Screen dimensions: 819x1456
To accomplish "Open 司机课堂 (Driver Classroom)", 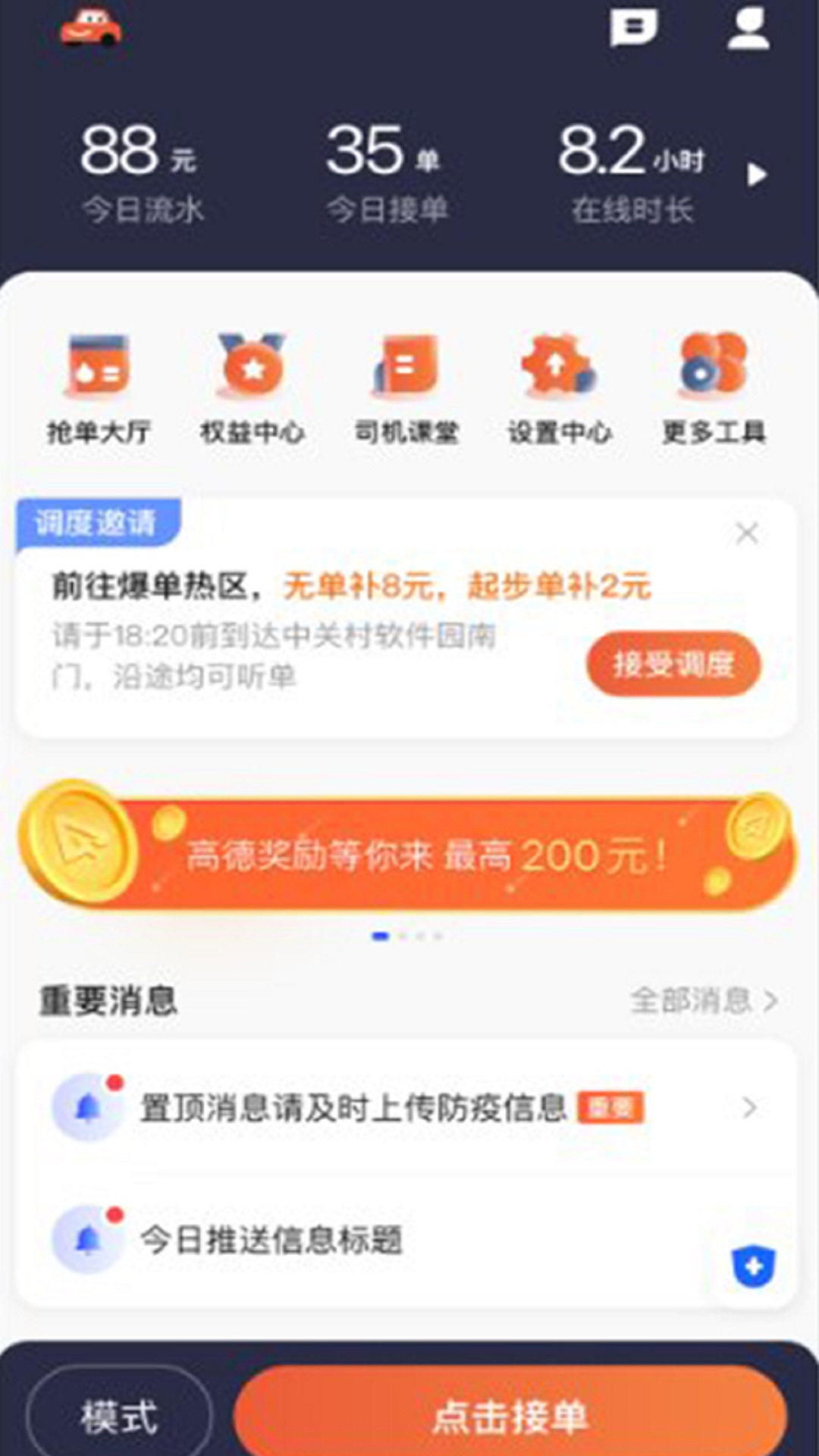I will [x=407, y=387].
